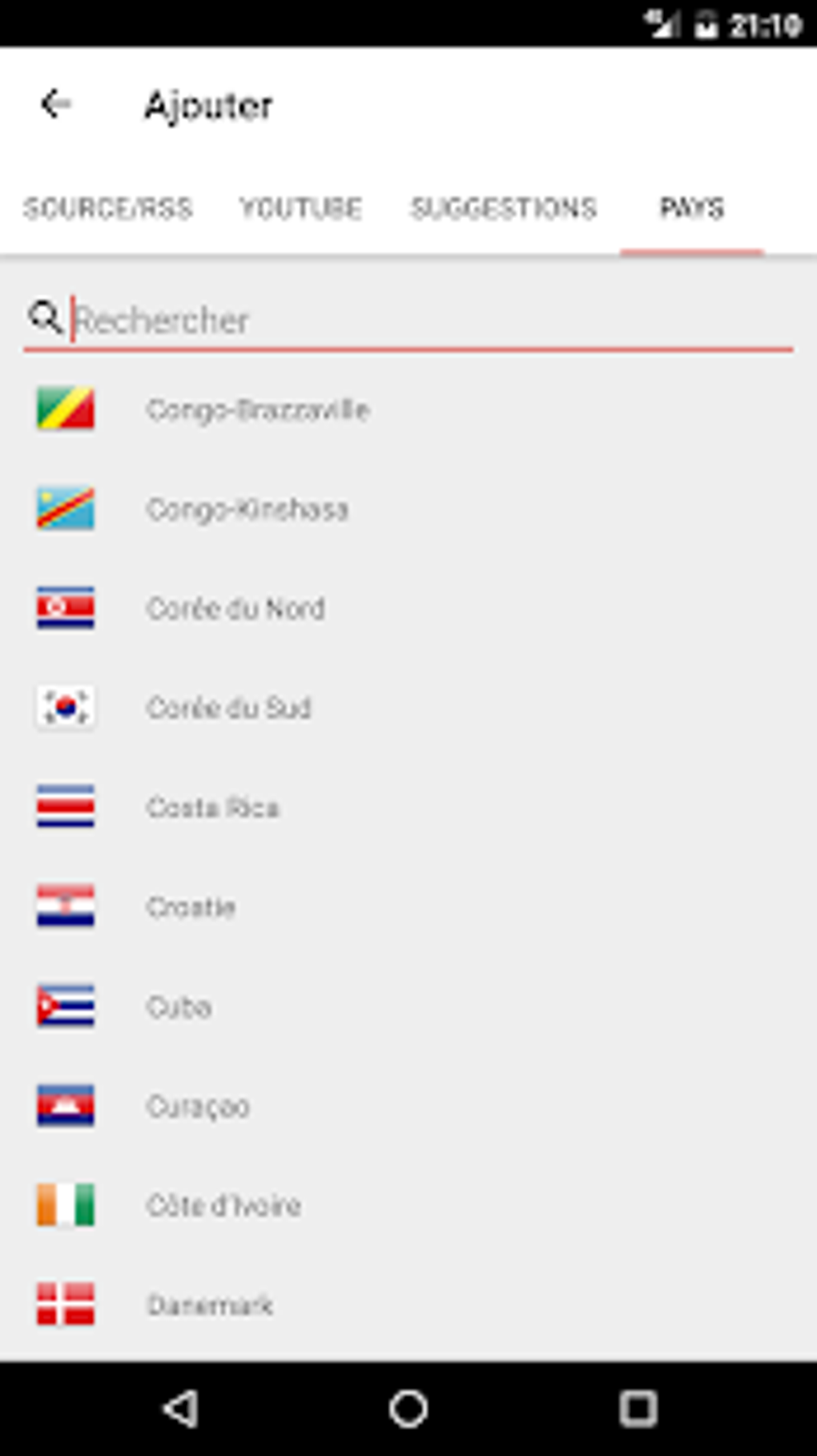Viewport: 817px width, 1456px height.
Task: Focus the Rechercher search field
Action: click(425, 321)
